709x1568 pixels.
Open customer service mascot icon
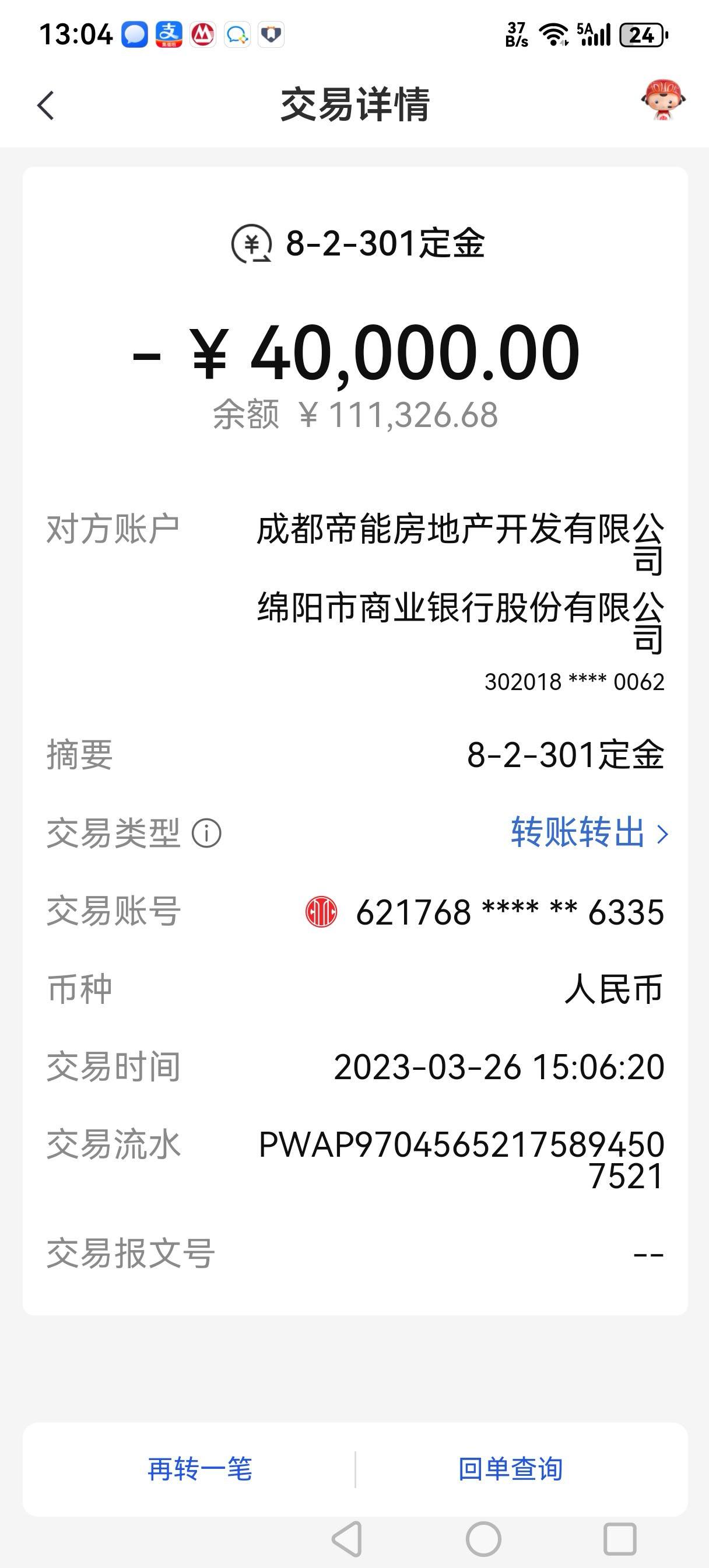point(664,99)
